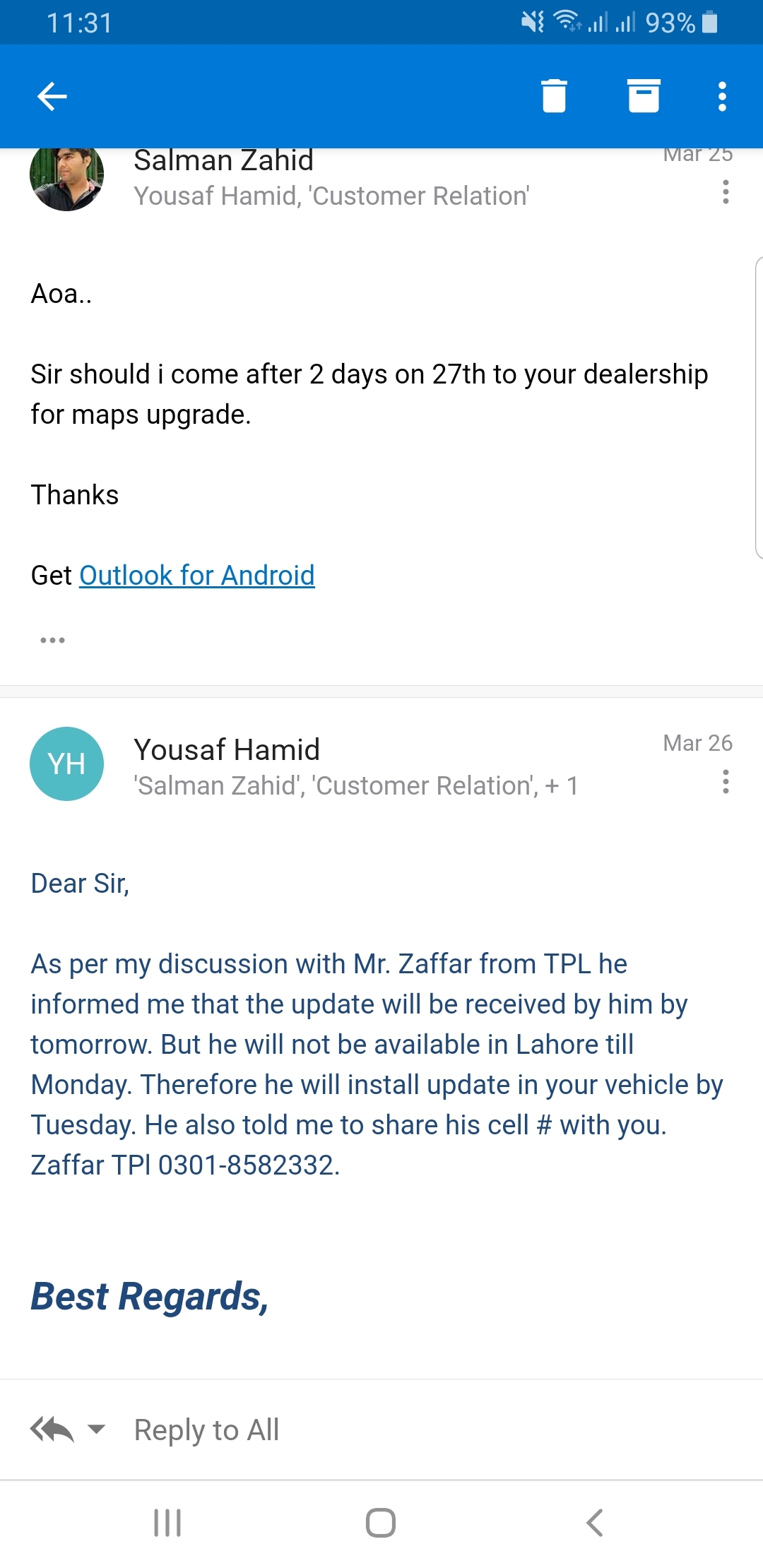The height and width of the screenshot is (1568, 763).
Task: Open the overflow menu in the app bar
Action: coord(722,97)
